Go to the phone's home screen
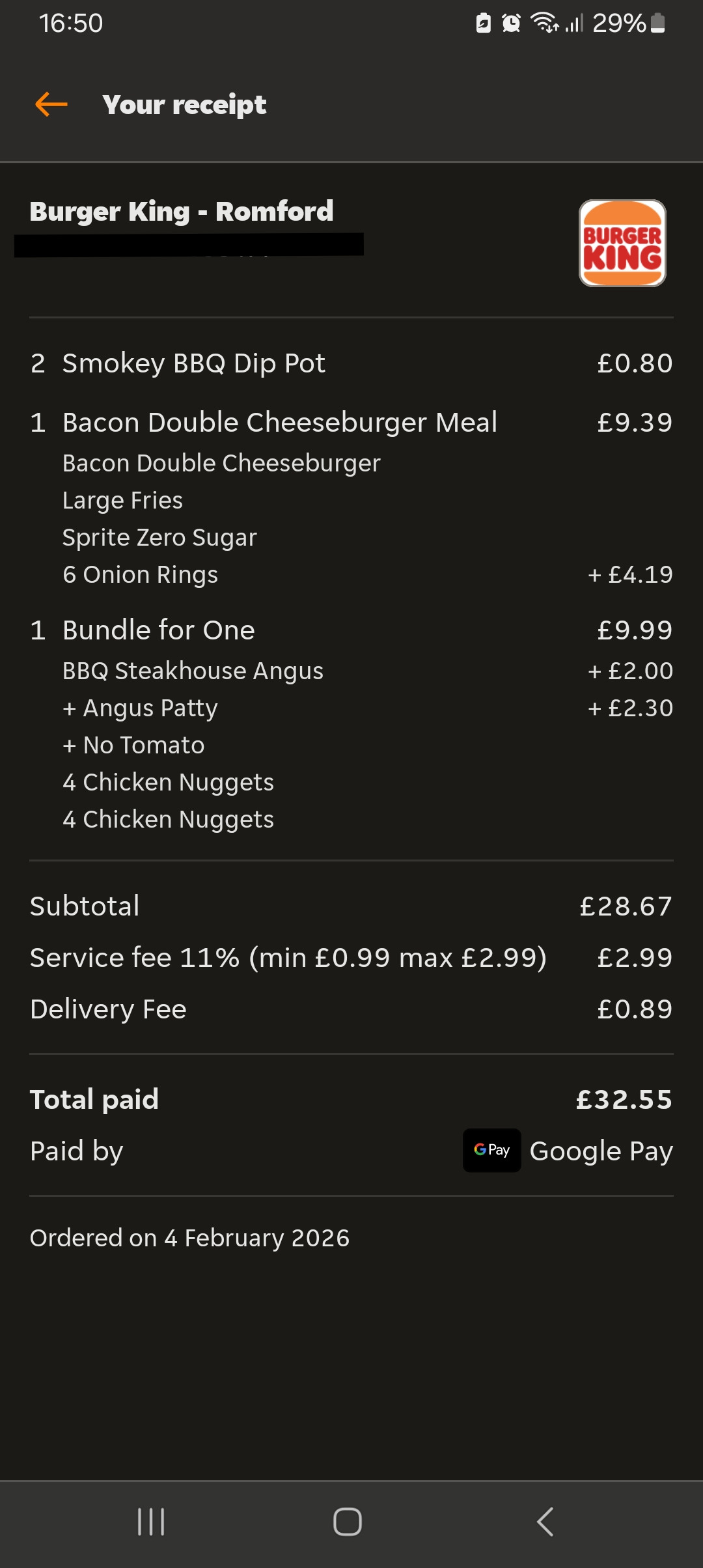 point(348,1522)
